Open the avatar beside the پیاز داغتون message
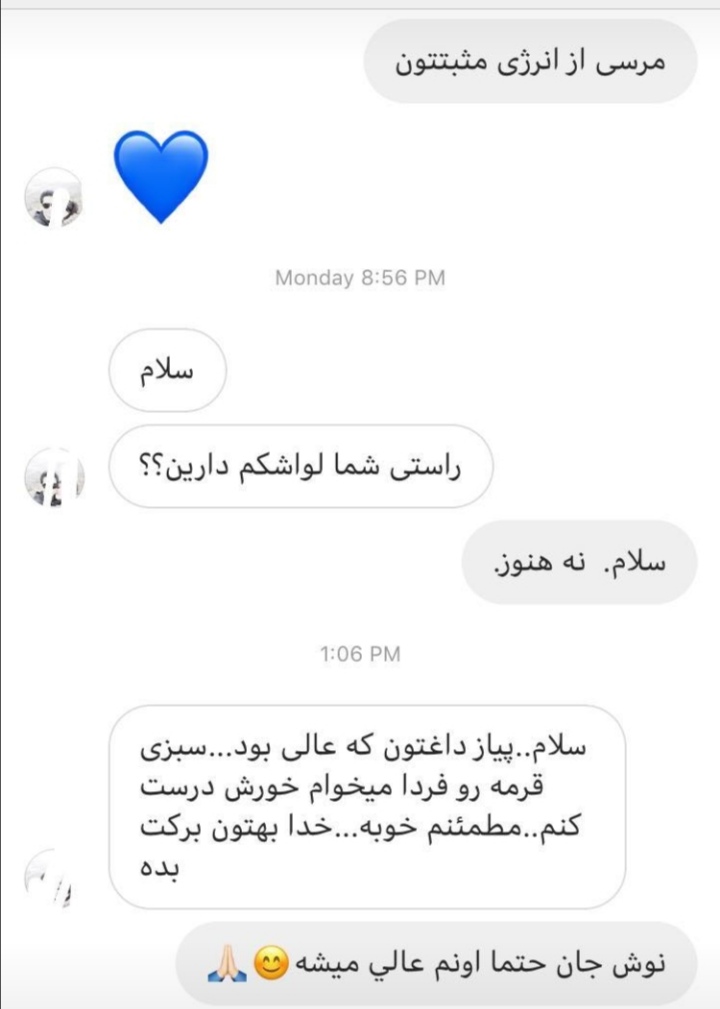The height and width of the screenshot is (1009, 720). (53, 878)
